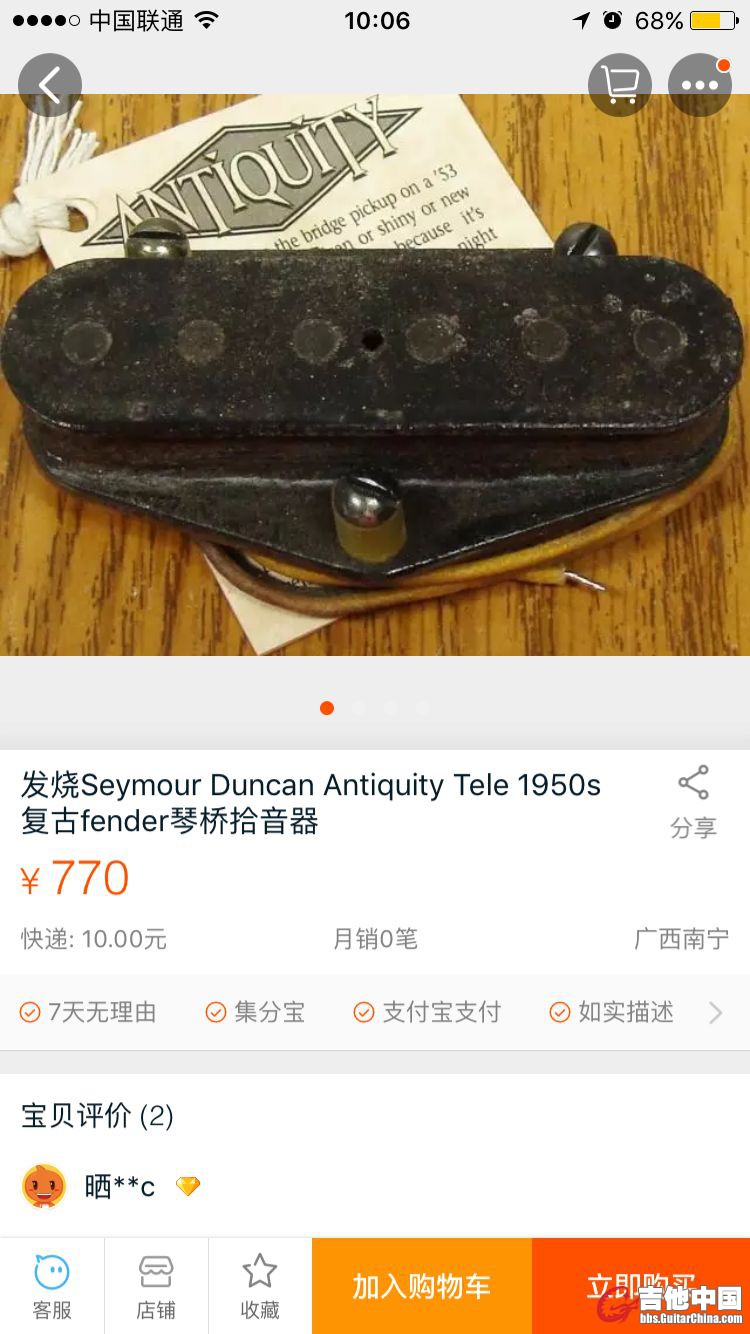Add item to favorites with 收藏
The height and width of the screenshot is (1334, 750).
260,1286
